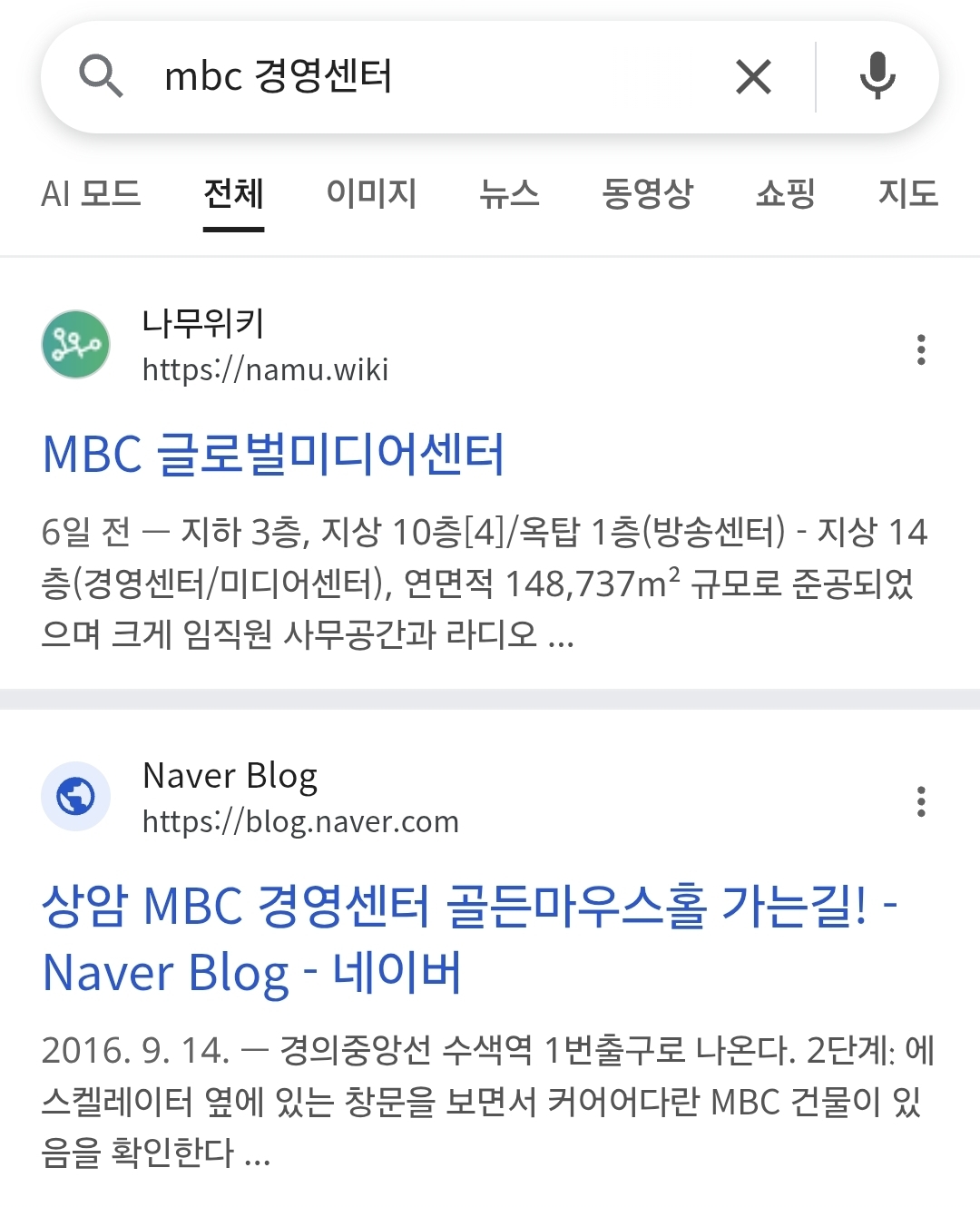Viewport: 980px width, 1207px height.
Task: Open the 나무위키 site favicon
Action: click(x=76, y=345)
